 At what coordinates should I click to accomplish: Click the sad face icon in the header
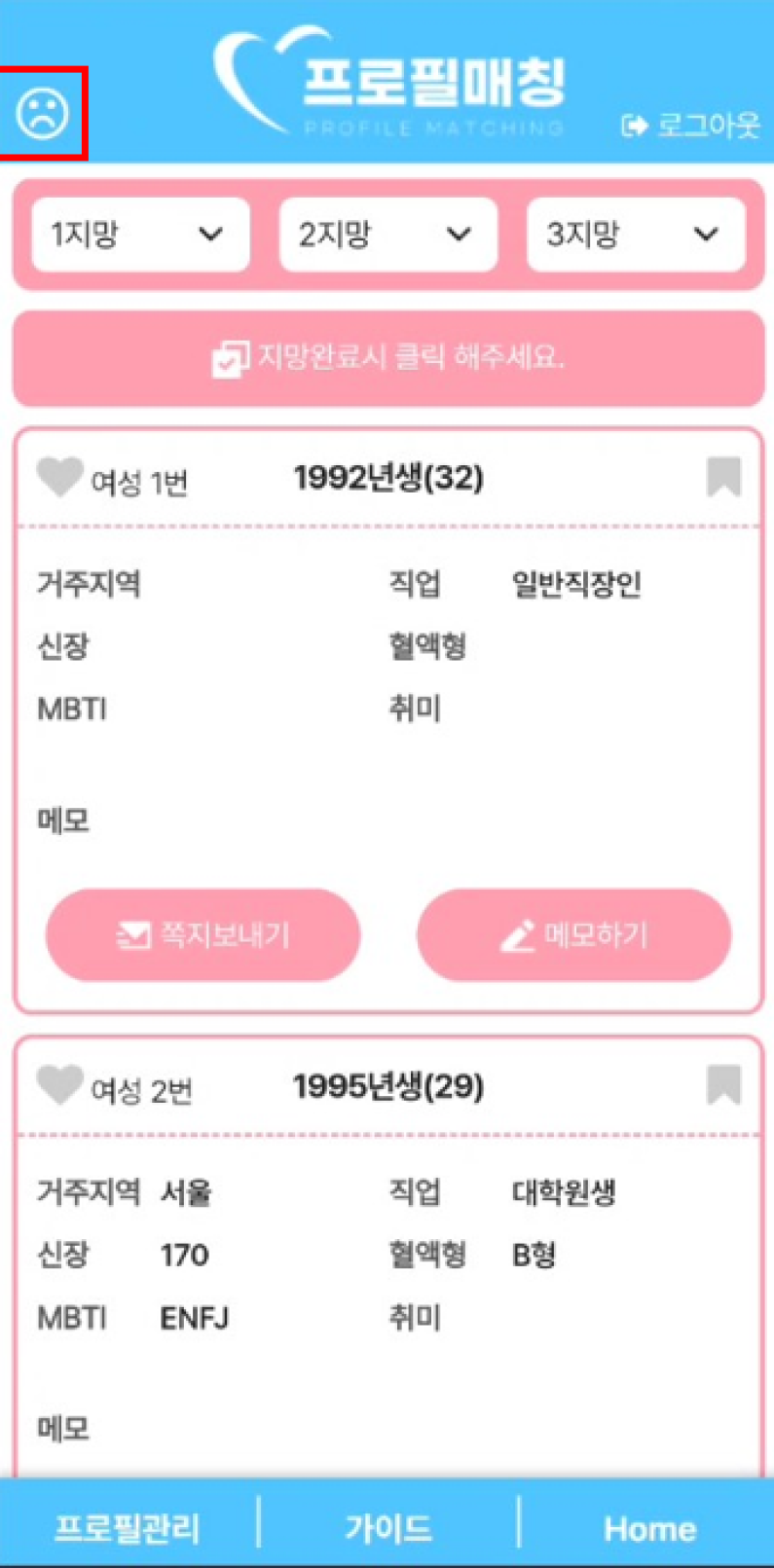click(x=44, y=112)
